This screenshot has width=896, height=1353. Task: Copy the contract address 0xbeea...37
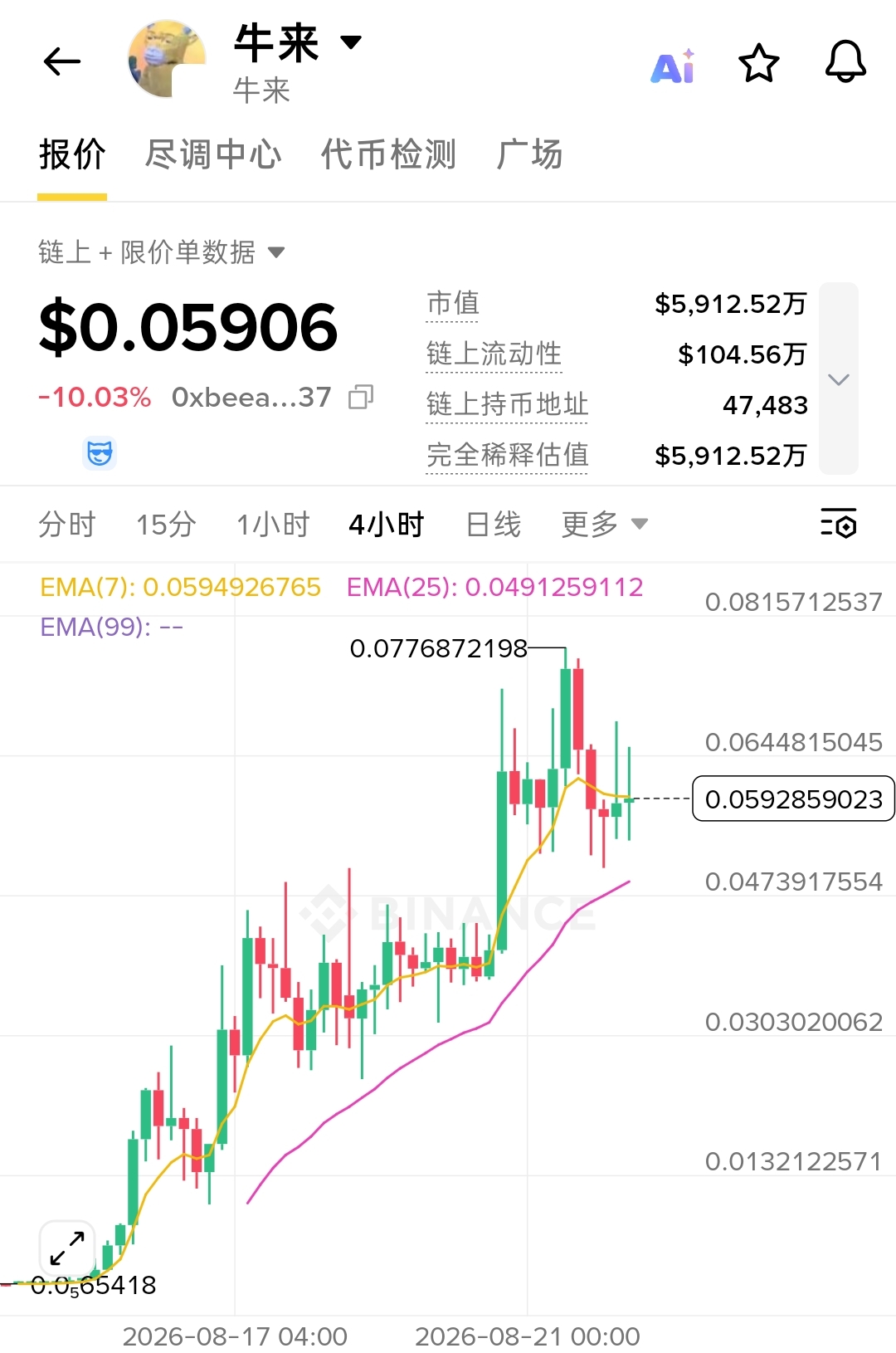pyautogui.click(x=361, y=398)
